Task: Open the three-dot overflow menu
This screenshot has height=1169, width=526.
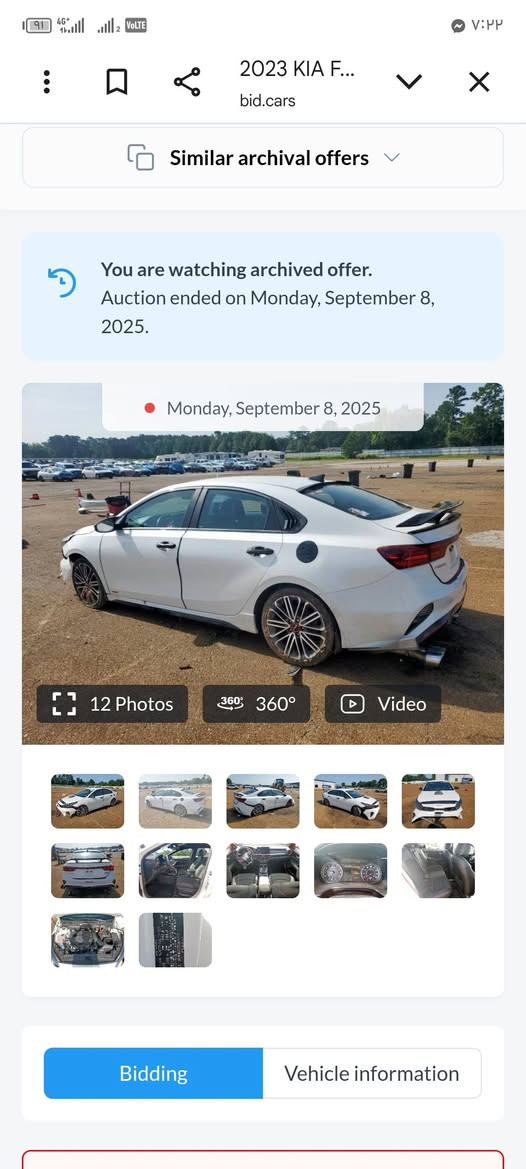Action: click(47, 82)
